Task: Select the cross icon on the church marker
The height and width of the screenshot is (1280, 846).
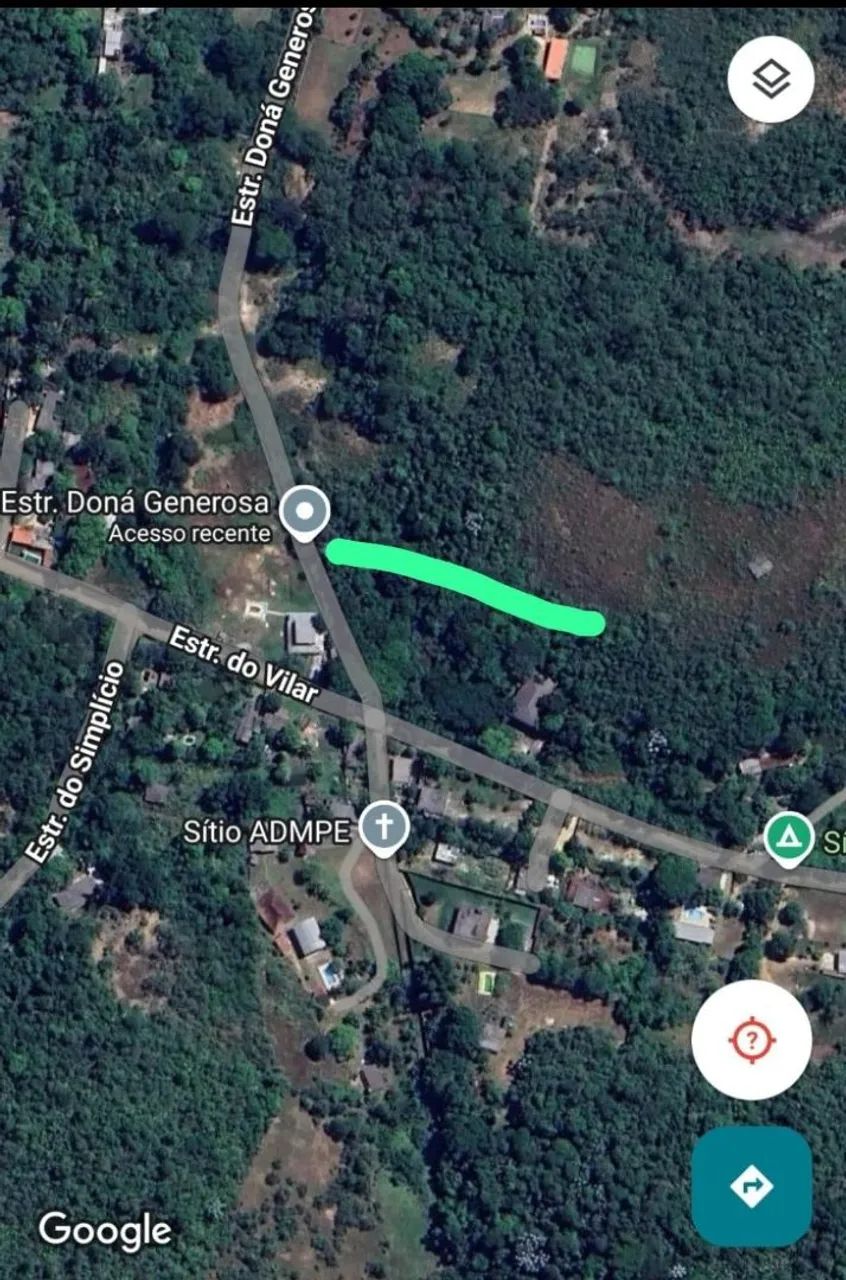Action: (384, 824)
